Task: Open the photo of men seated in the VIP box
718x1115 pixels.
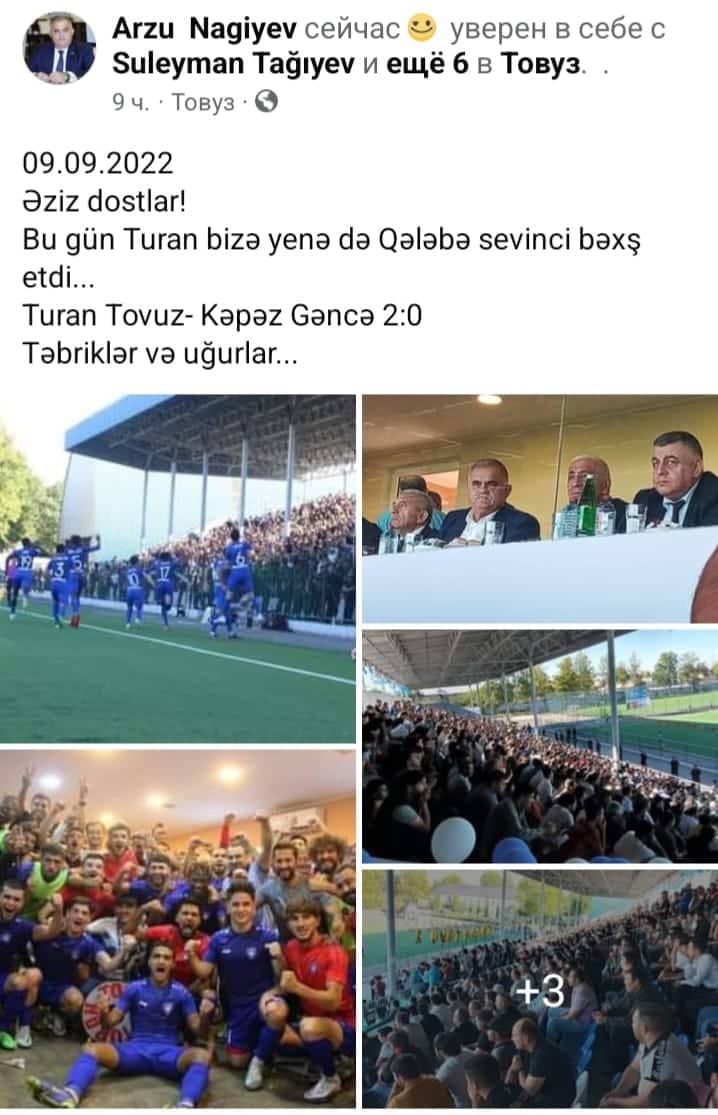Action: point(540,509)
